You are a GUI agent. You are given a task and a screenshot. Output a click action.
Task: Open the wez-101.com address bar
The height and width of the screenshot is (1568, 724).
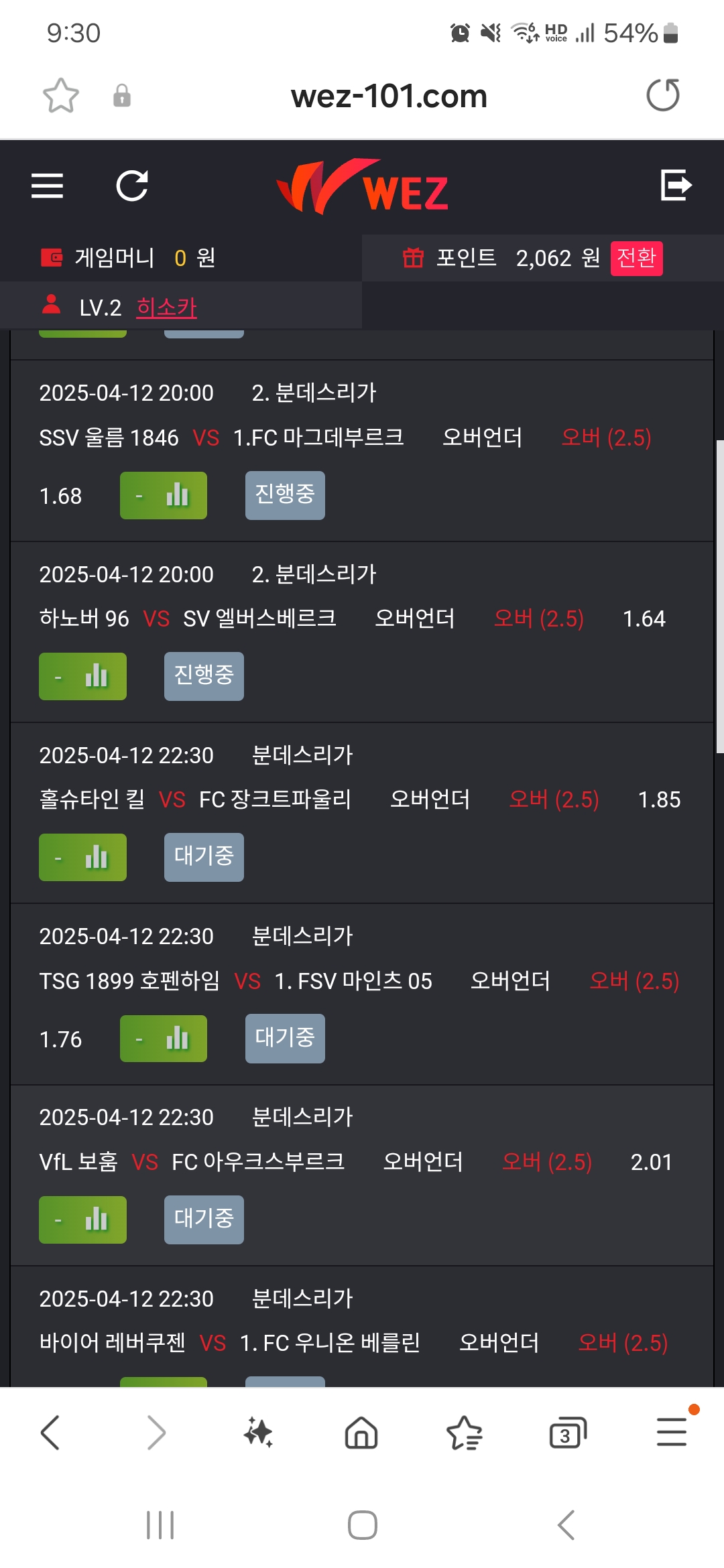pos(389,96)
